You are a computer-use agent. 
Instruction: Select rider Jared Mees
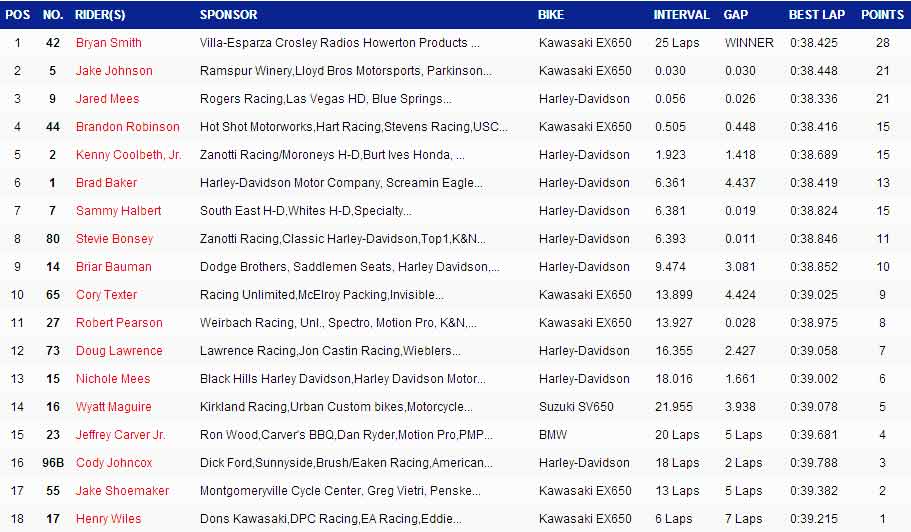pos(107,99)
